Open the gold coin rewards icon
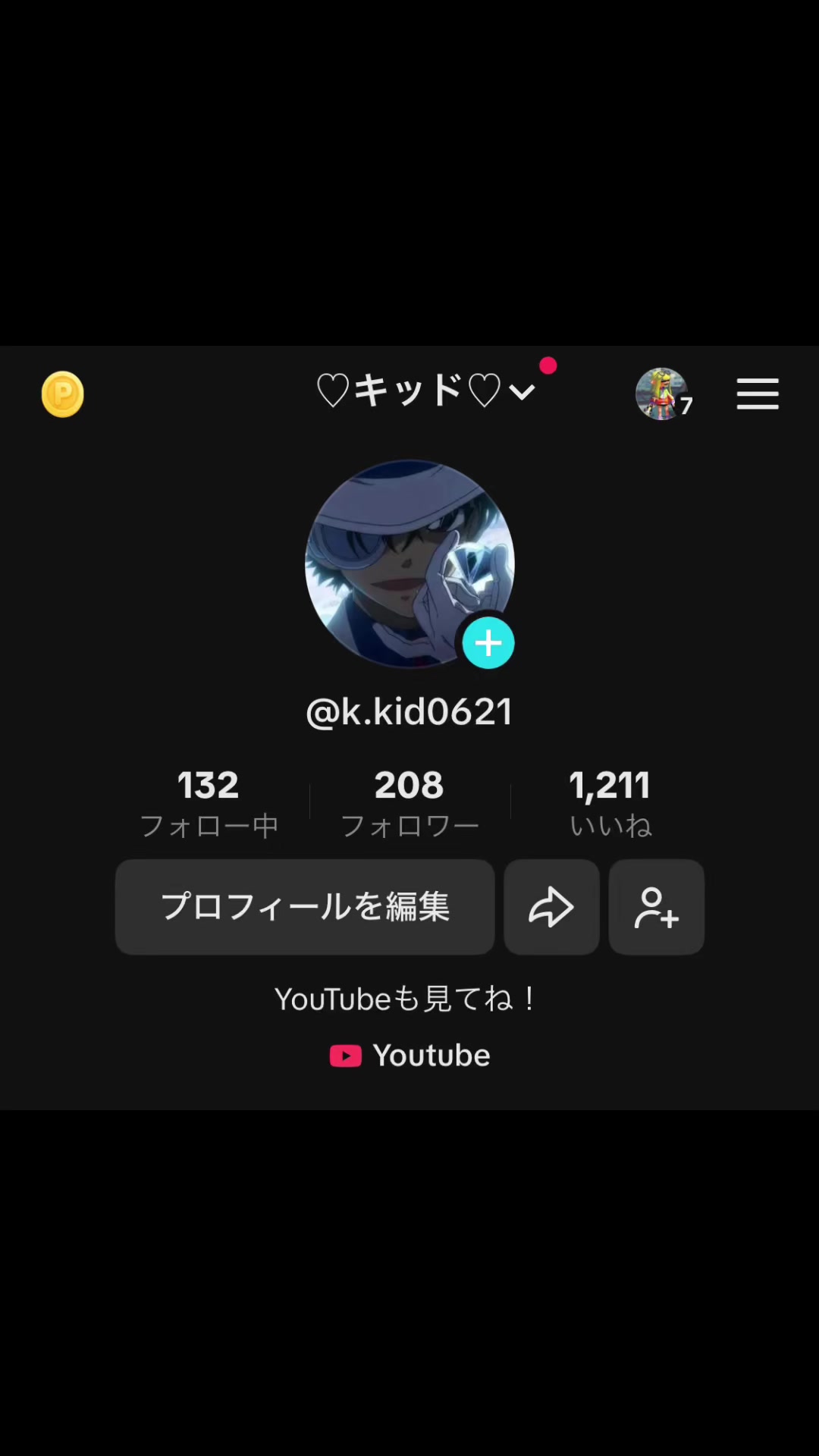Viewport: 819px width, 1456px height. [62, 394]
